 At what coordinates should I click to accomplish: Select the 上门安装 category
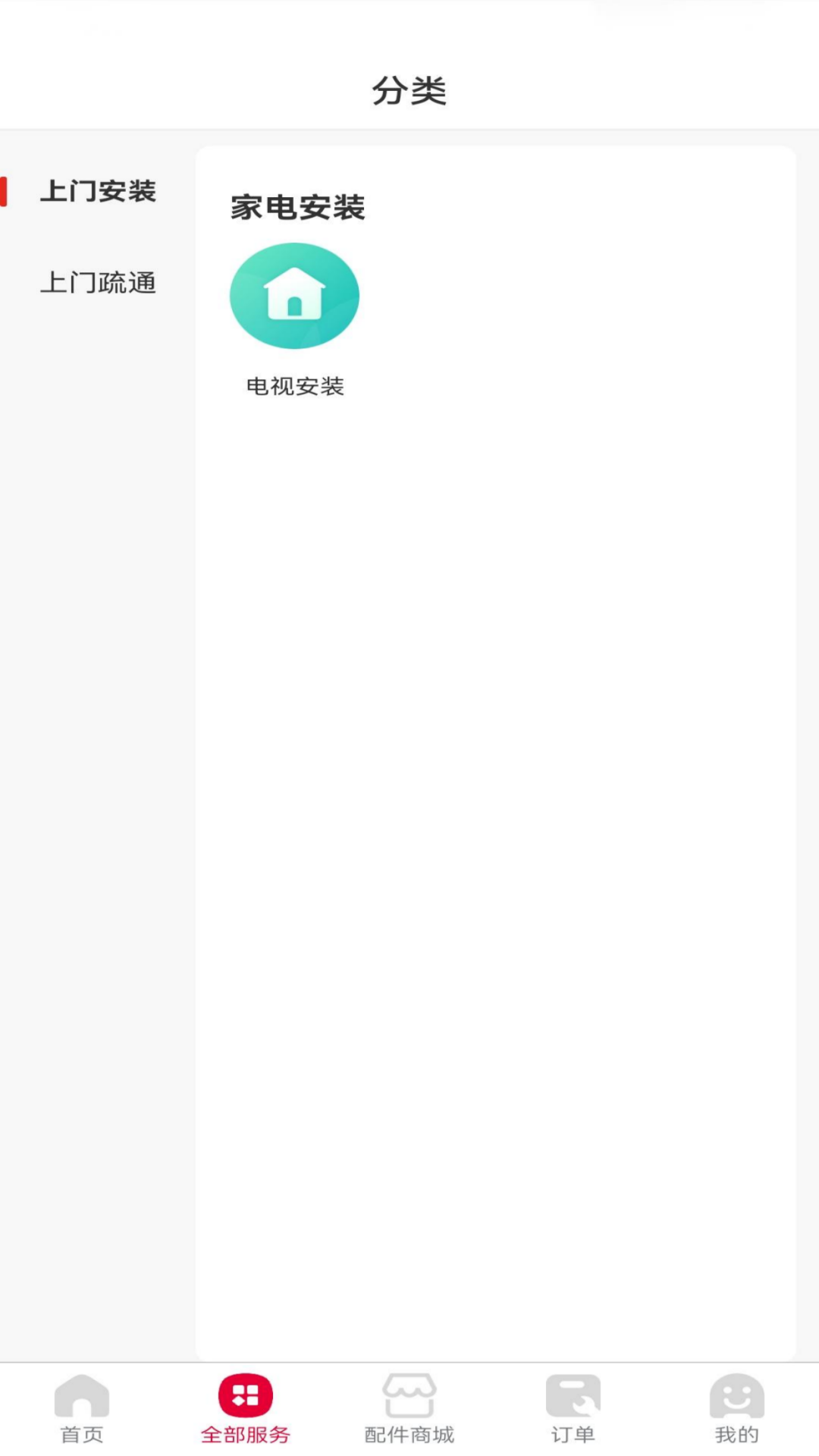(x=98, y=191)
